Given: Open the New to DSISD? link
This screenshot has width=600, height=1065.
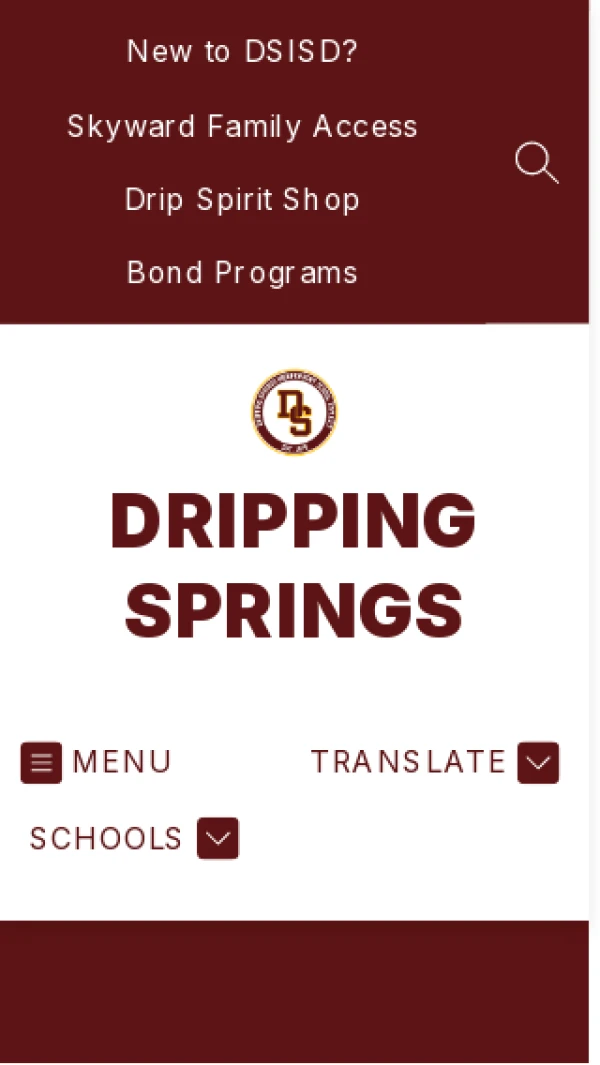Looking at the screenshot, I should 242,52.
